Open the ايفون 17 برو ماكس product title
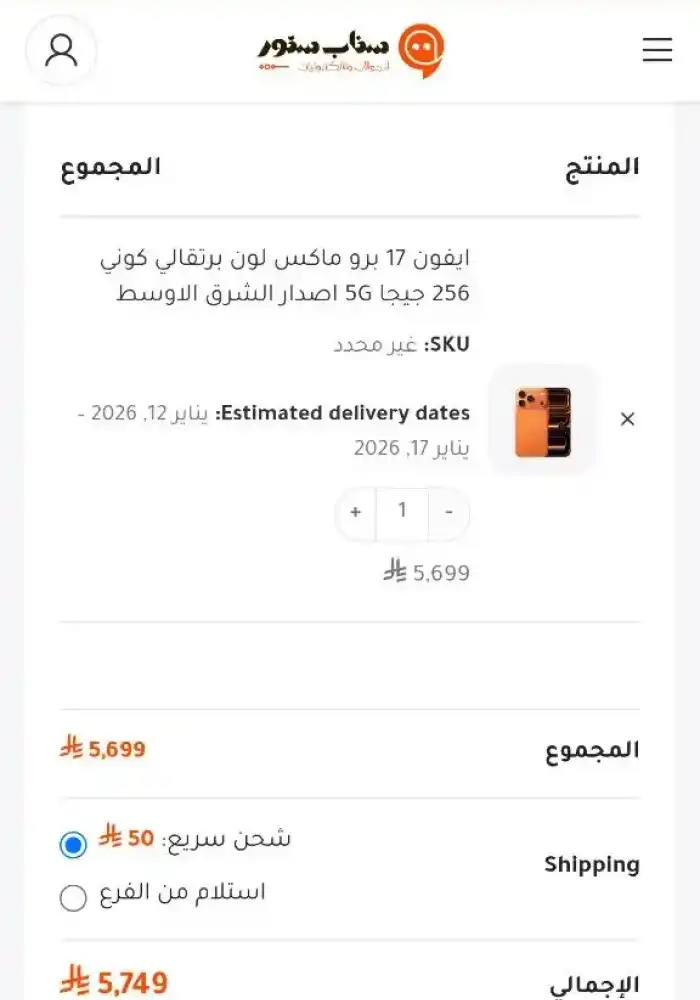 [x=284, y=276]
